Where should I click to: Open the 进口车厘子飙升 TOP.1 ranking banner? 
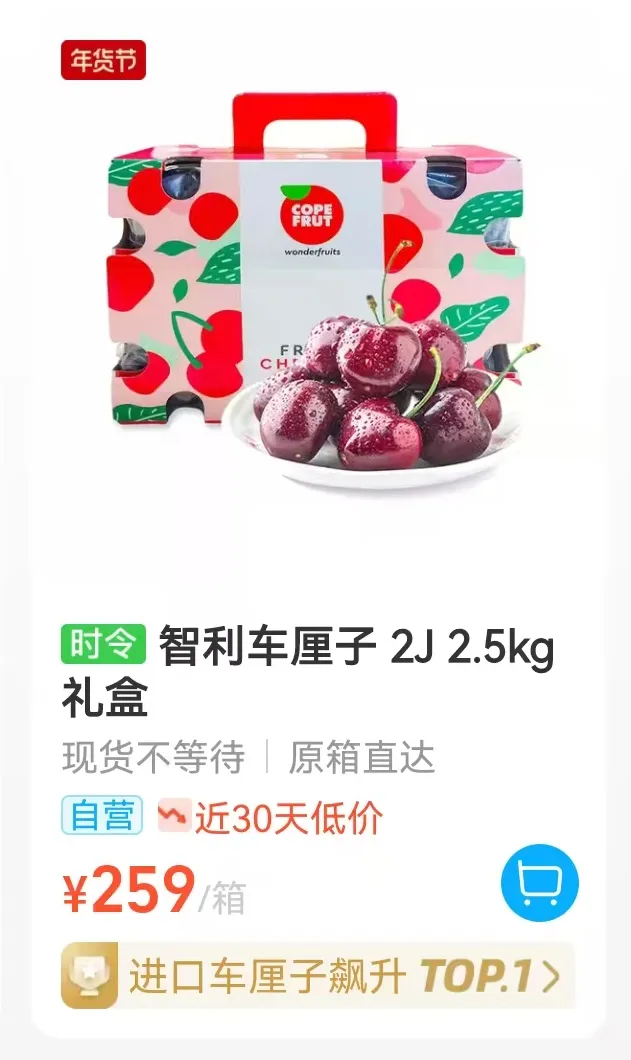click(x=318, y=975)
